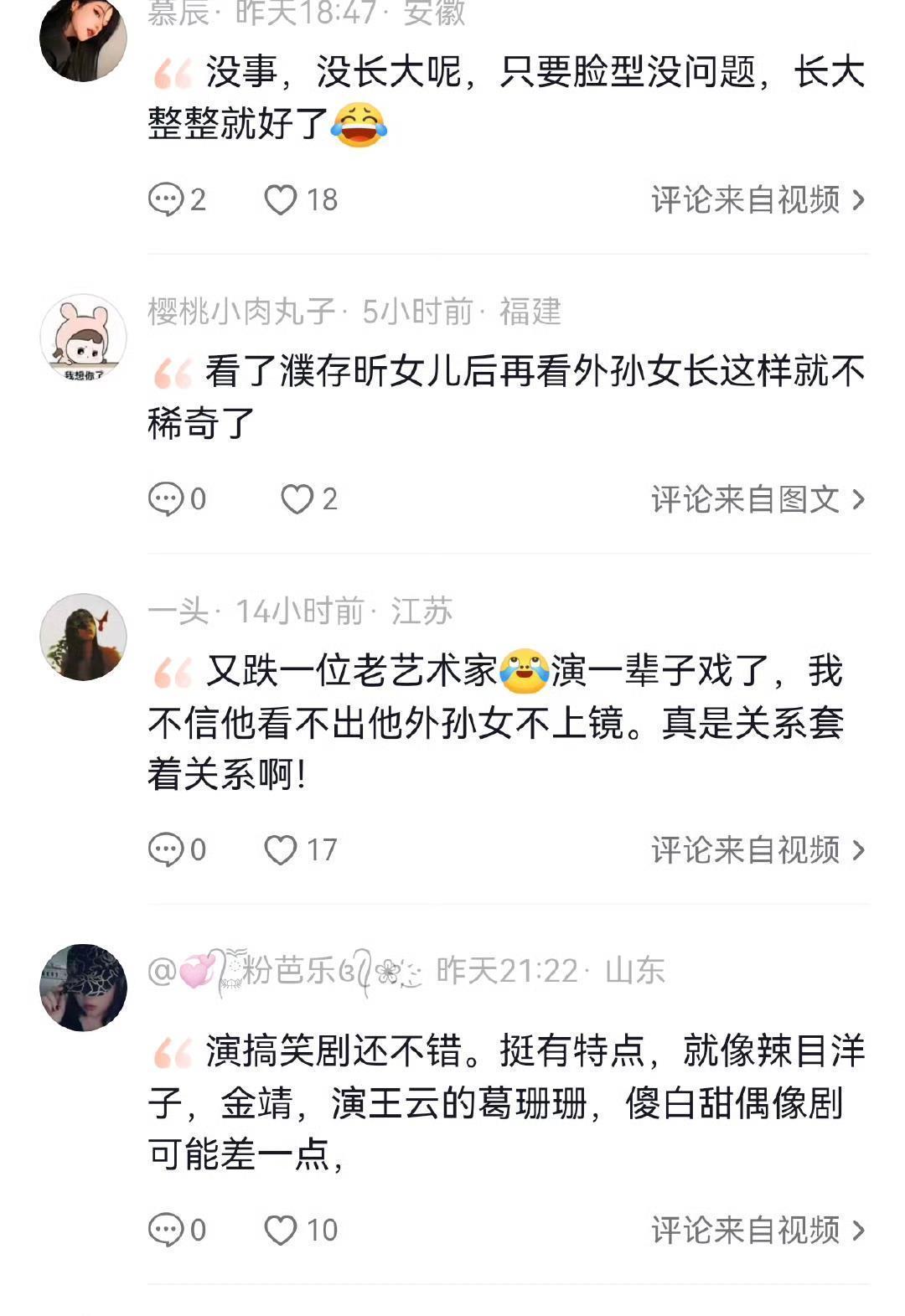The image size is (905, 1316).
Task: Like 一头's comment with 17 likes
Action: coord(281,849)
